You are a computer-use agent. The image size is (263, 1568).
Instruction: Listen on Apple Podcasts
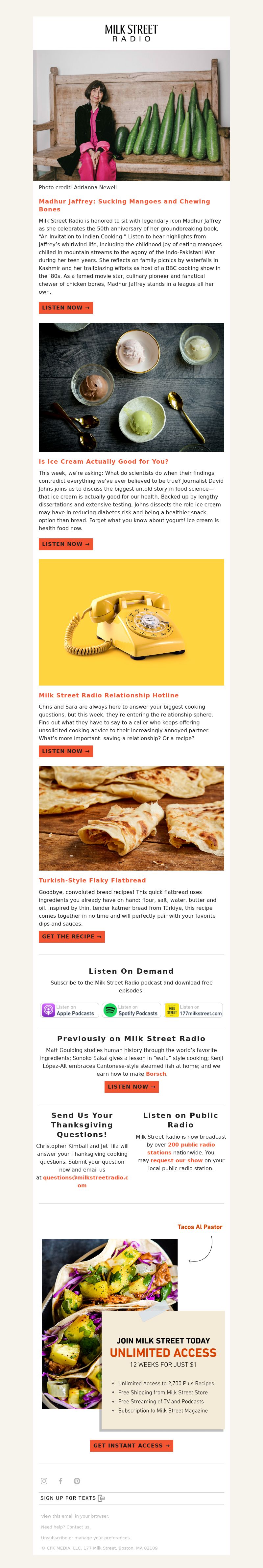tap(69, 1011)
